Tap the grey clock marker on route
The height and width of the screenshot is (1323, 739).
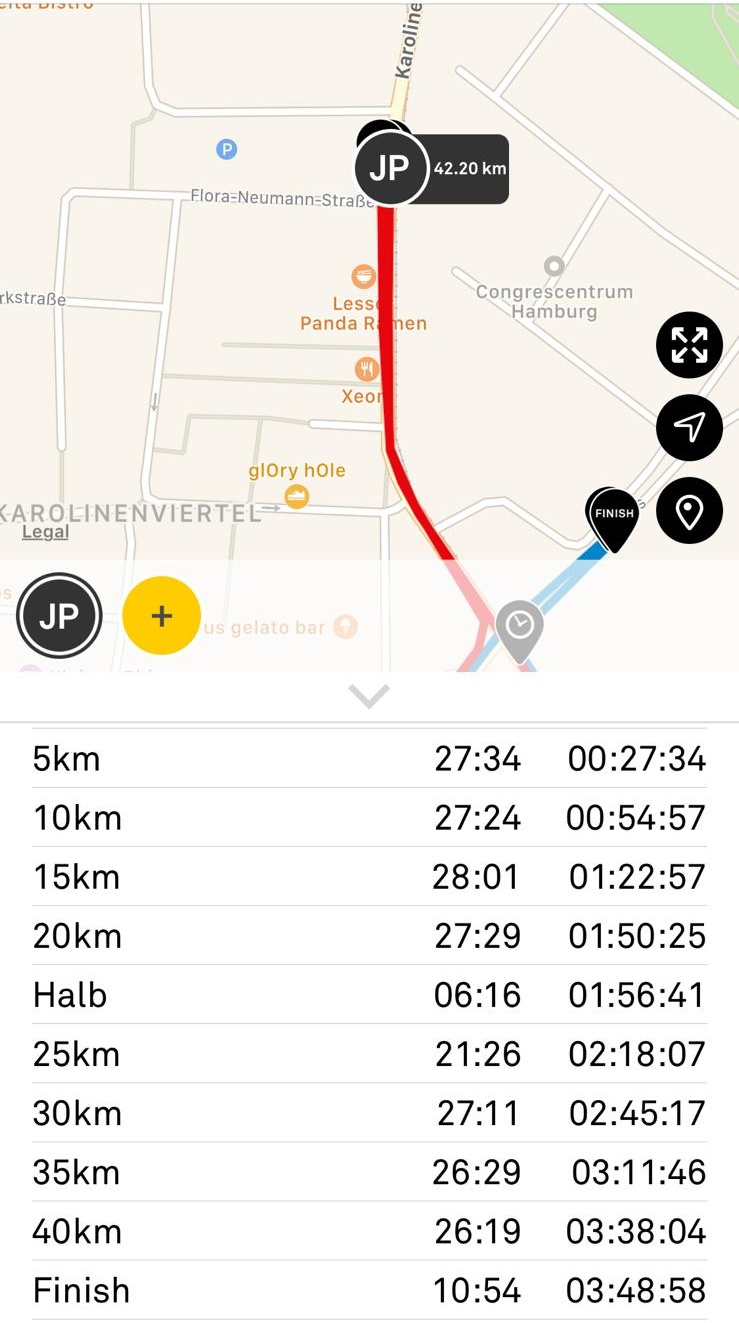519,626
